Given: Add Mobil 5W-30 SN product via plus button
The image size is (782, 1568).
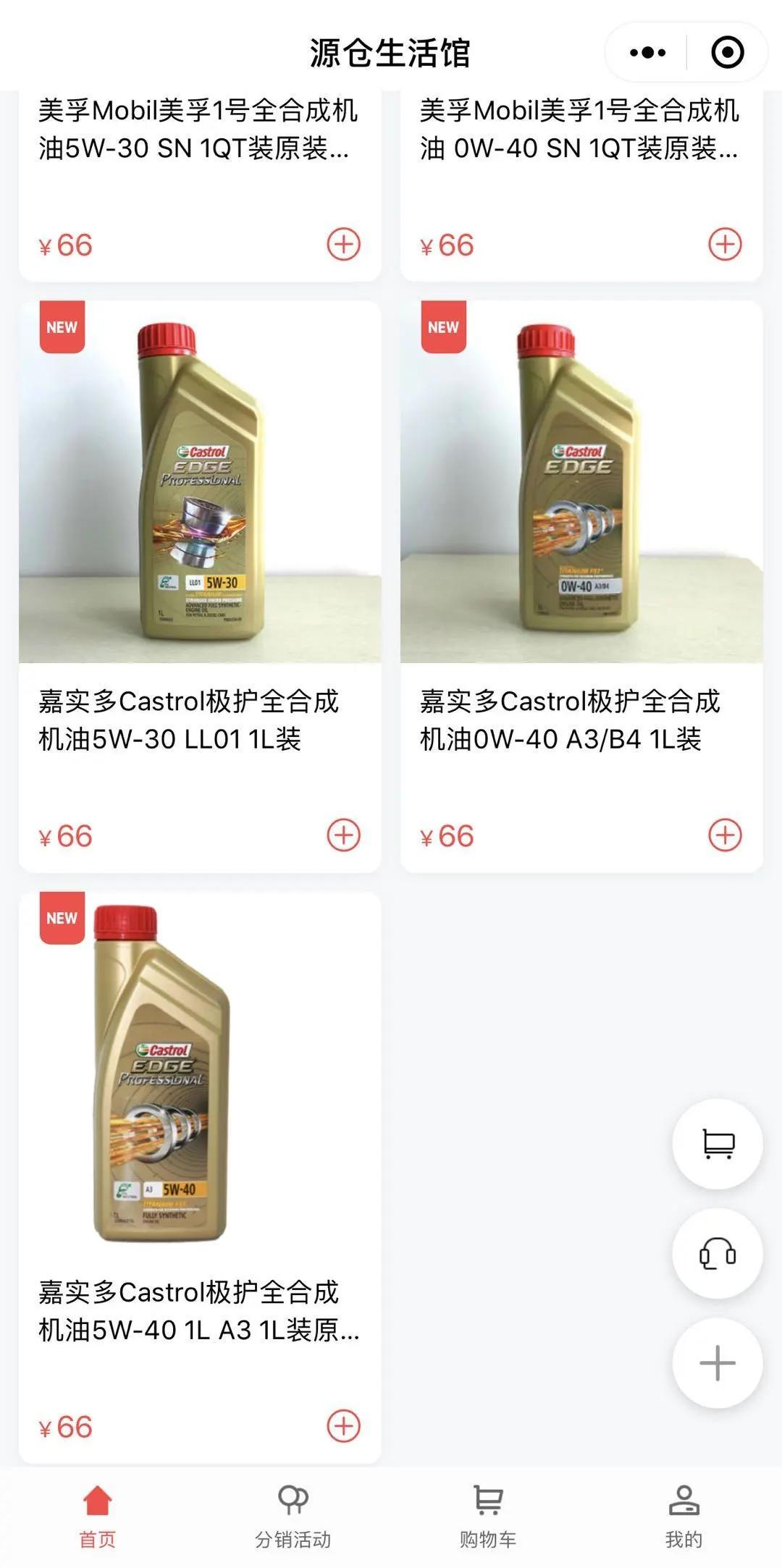Looking at the screenshot, I should click(x=345, y=245).
